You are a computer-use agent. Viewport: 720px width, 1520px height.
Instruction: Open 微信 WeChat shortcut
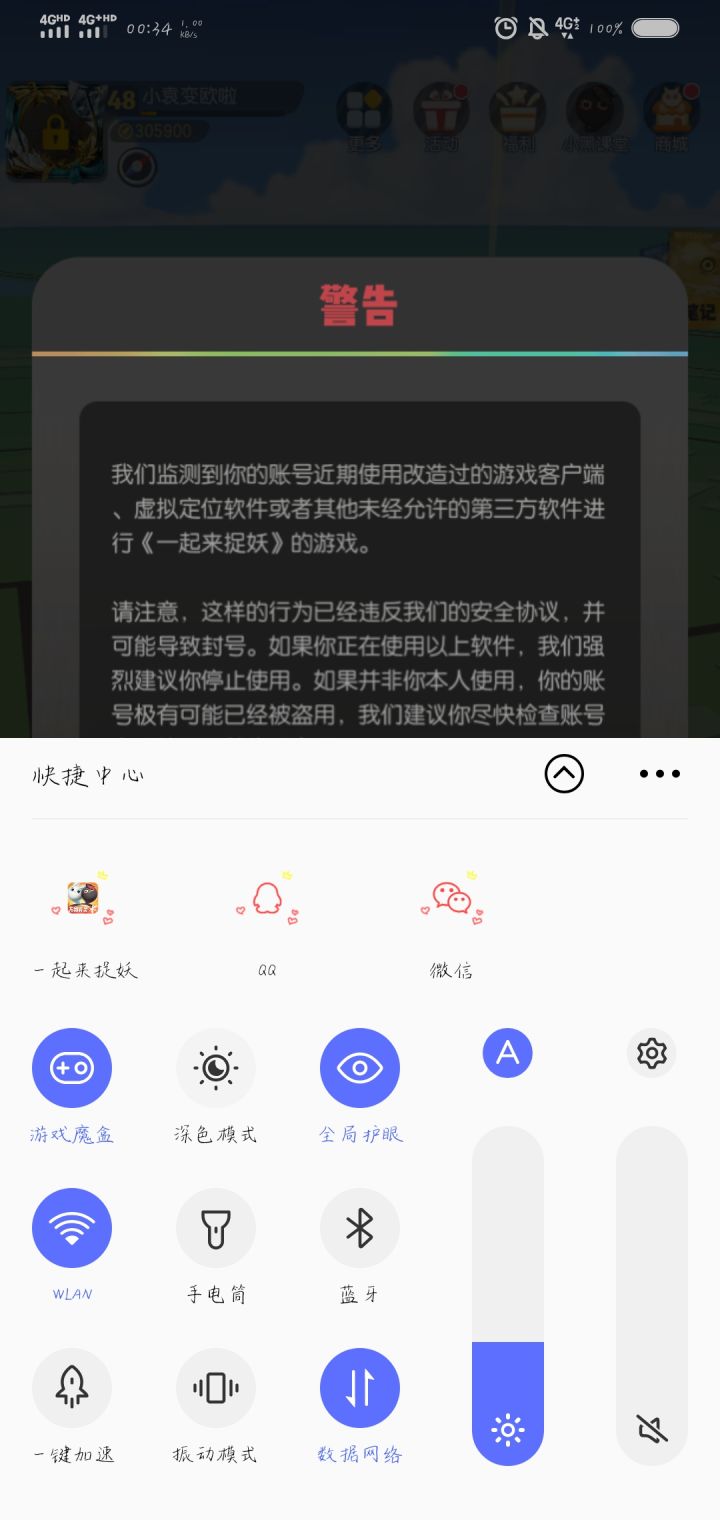[452, 898]
